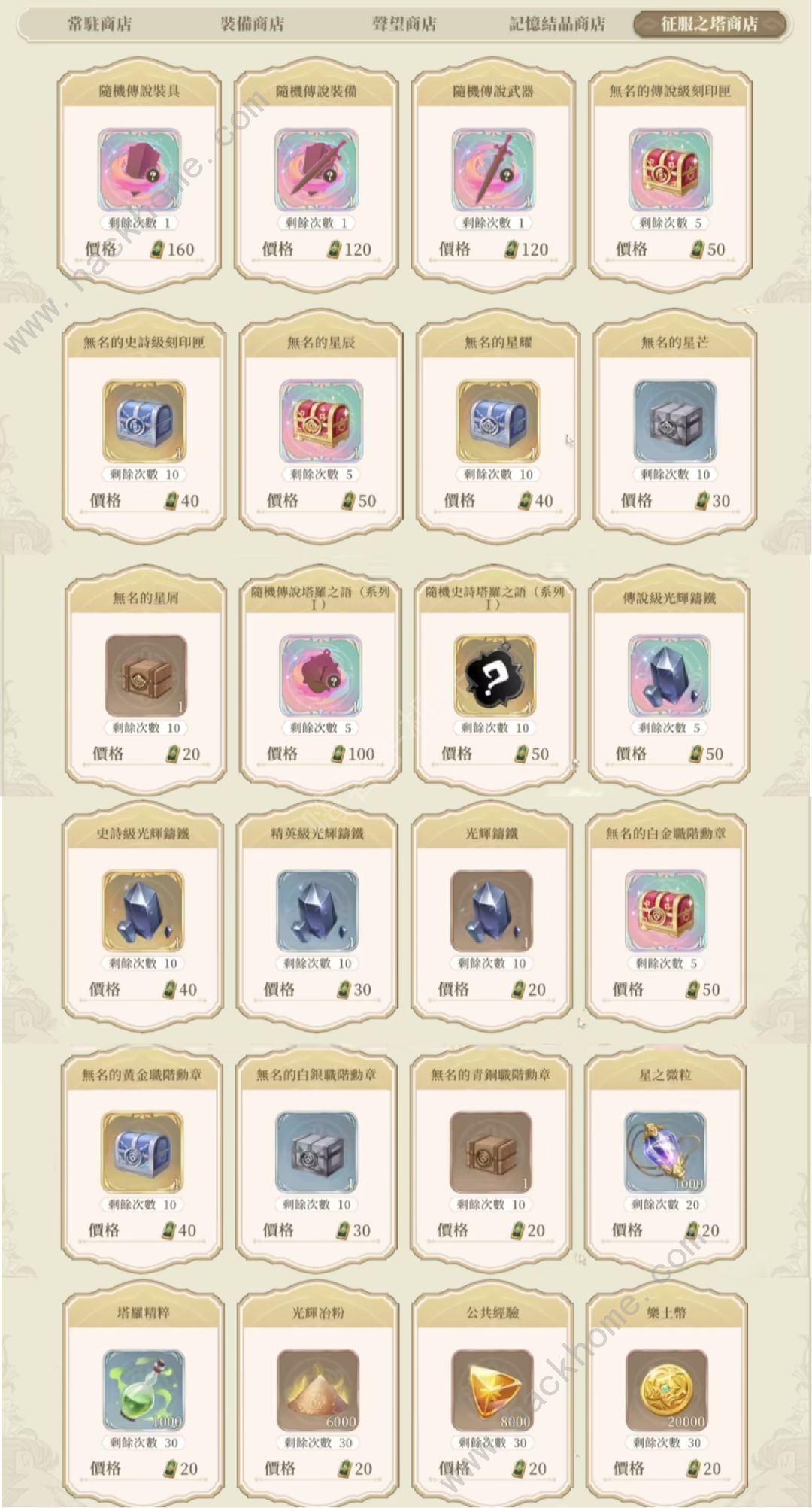Choose the 無名的傳說級刻印匣 chest
The height and width of the screenshot is (1508, 812).
pyautogui.click(x=670, y=176)
